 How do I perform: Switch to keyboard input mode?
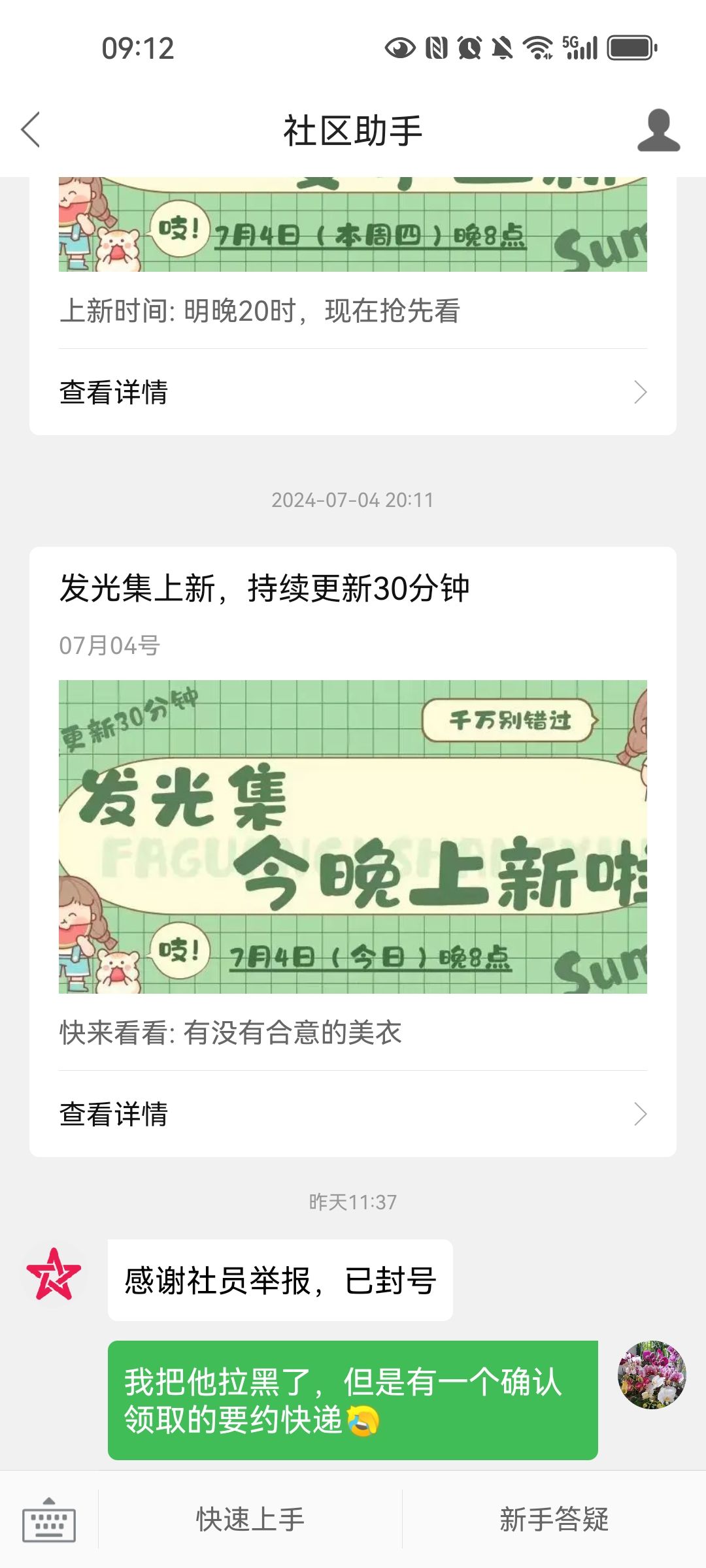[x=49, y=1519]
